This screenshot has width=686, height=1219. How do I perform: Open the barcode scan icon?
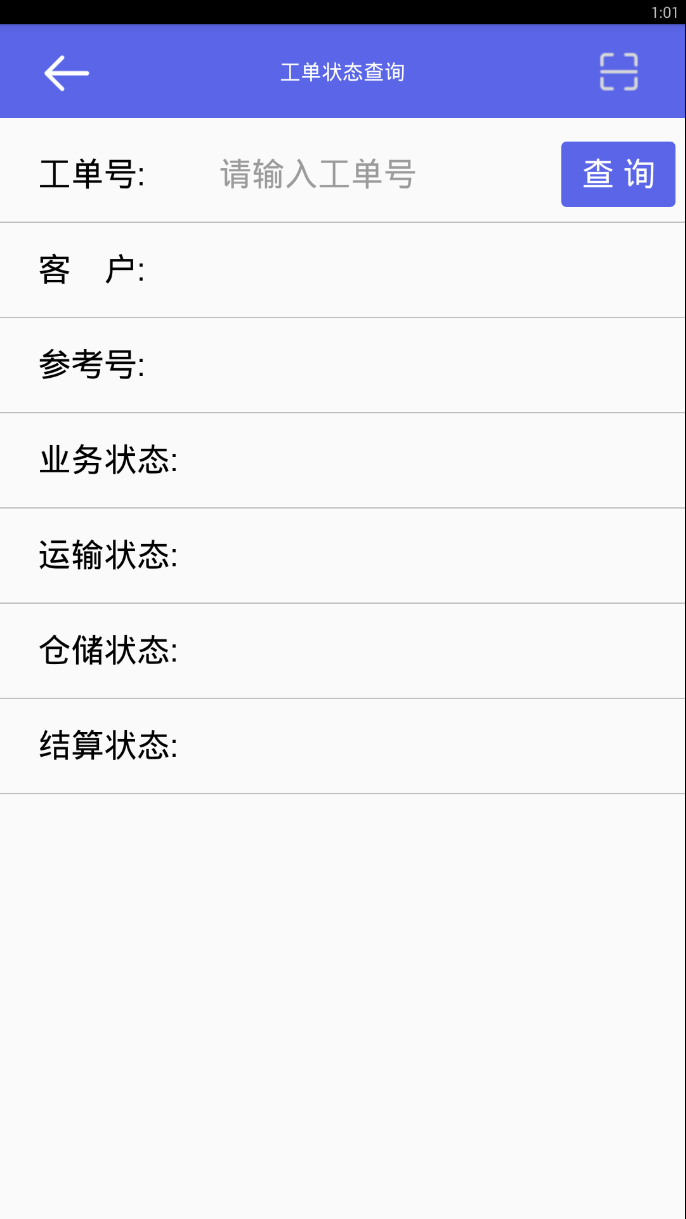coord(618,72)
